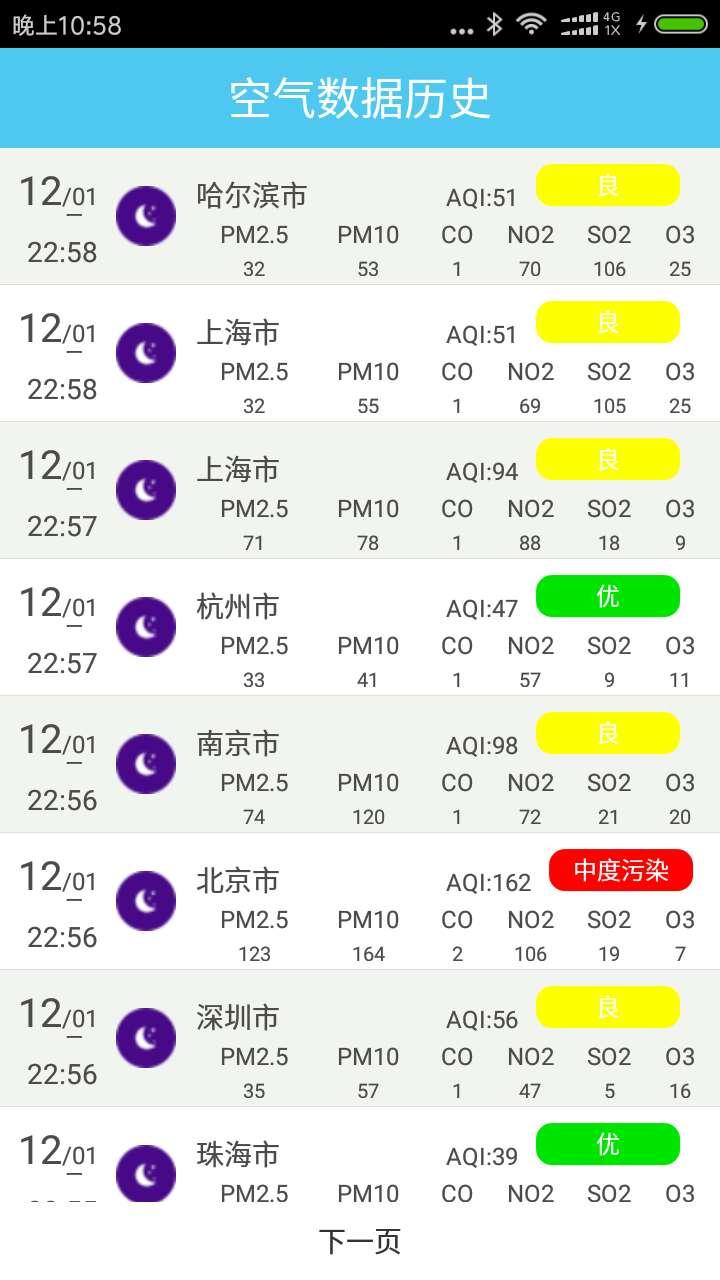Open the 北京市 中度污染 record
Viewport: 720px width, 1280px height.
point(360,902)
